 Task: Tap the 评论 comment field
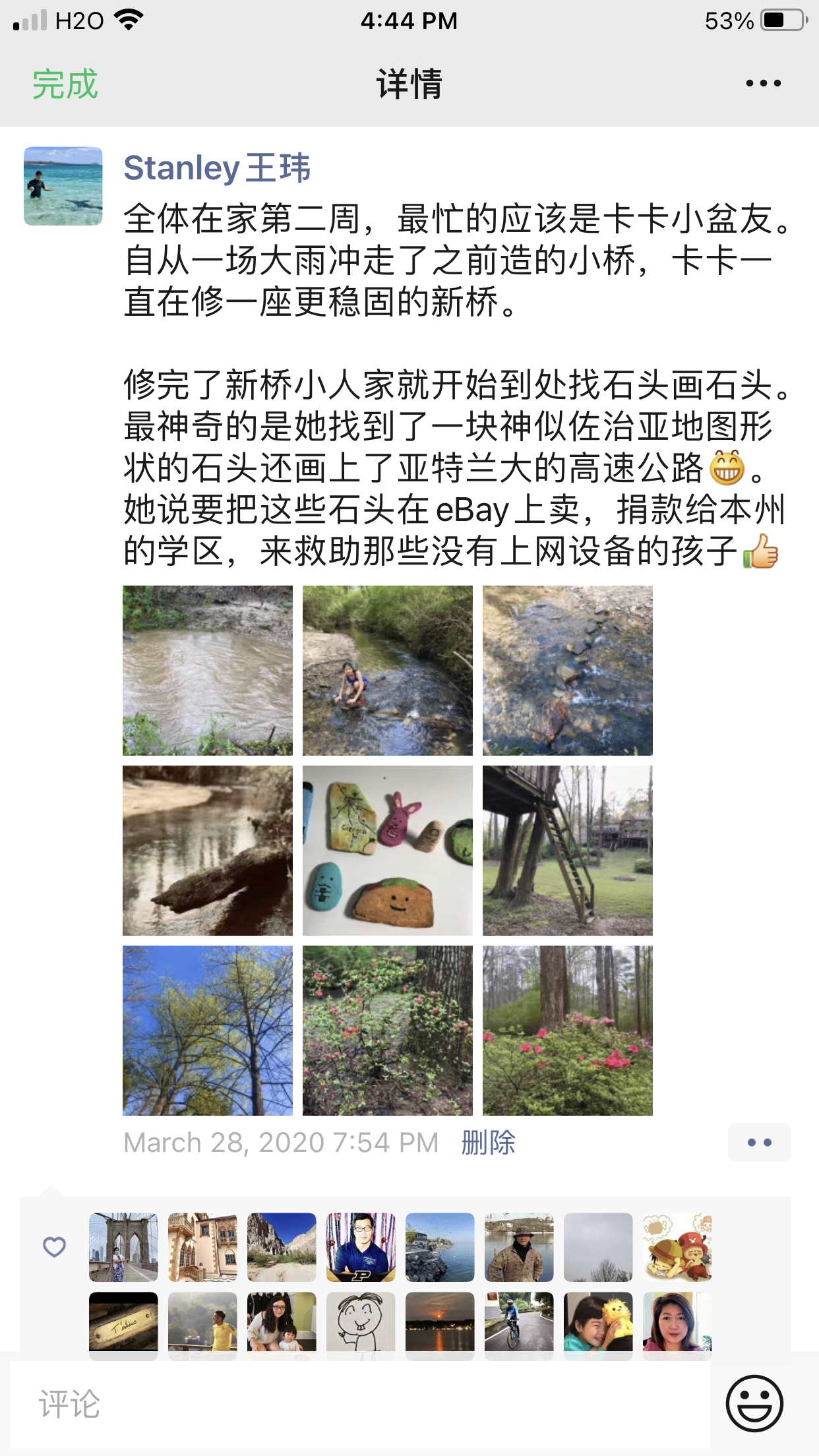point(359,1404)
